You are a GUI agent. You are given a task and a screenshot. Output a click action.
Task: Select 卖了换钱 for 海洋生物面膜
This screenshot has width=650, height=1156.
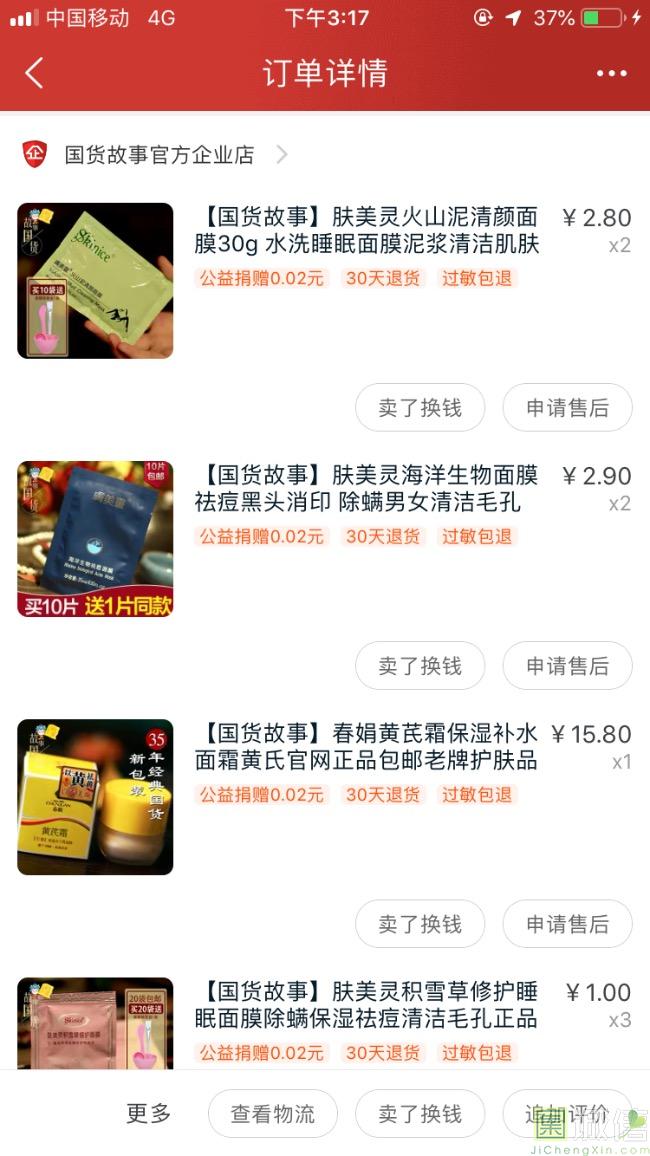[420, 666]
